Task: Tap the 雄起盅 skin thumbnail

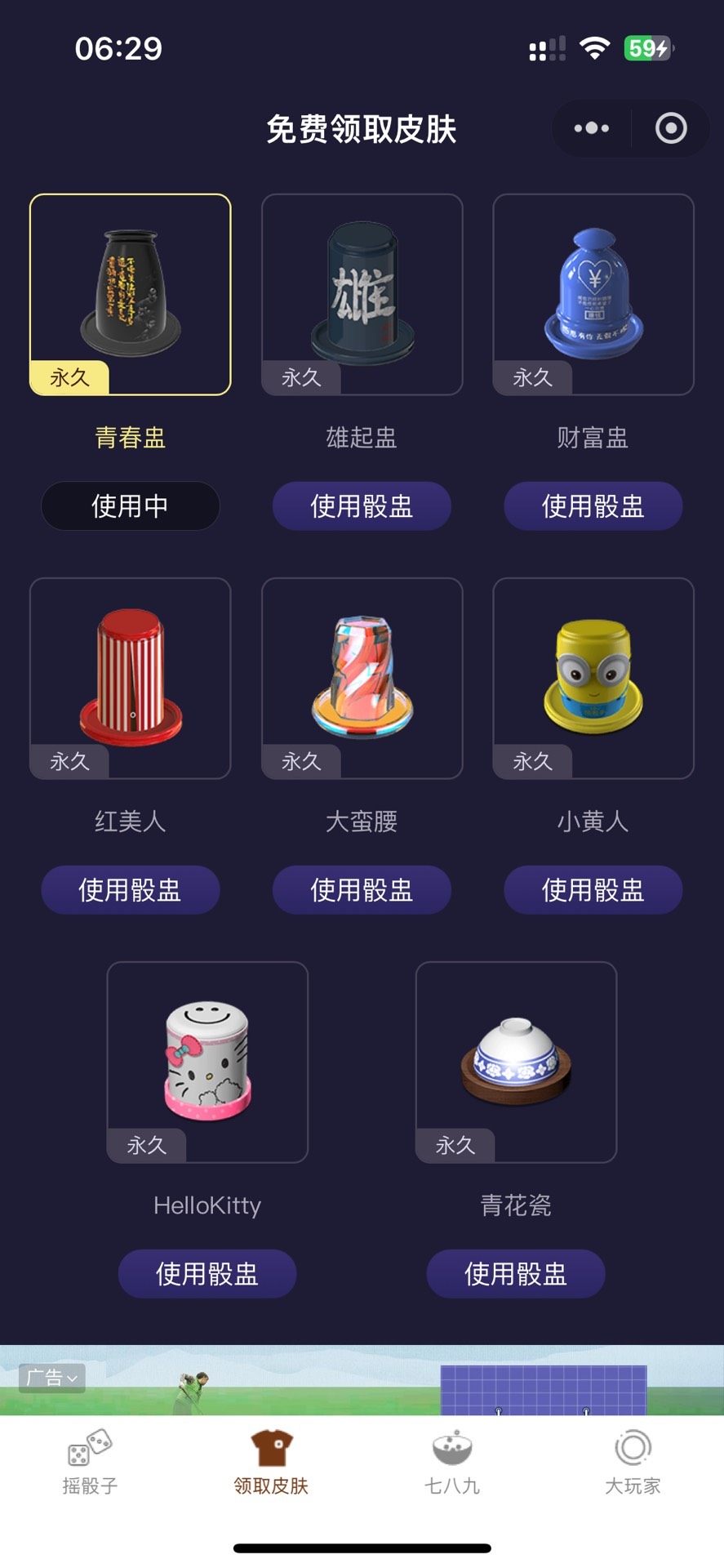Action: [x=362, y=294]
